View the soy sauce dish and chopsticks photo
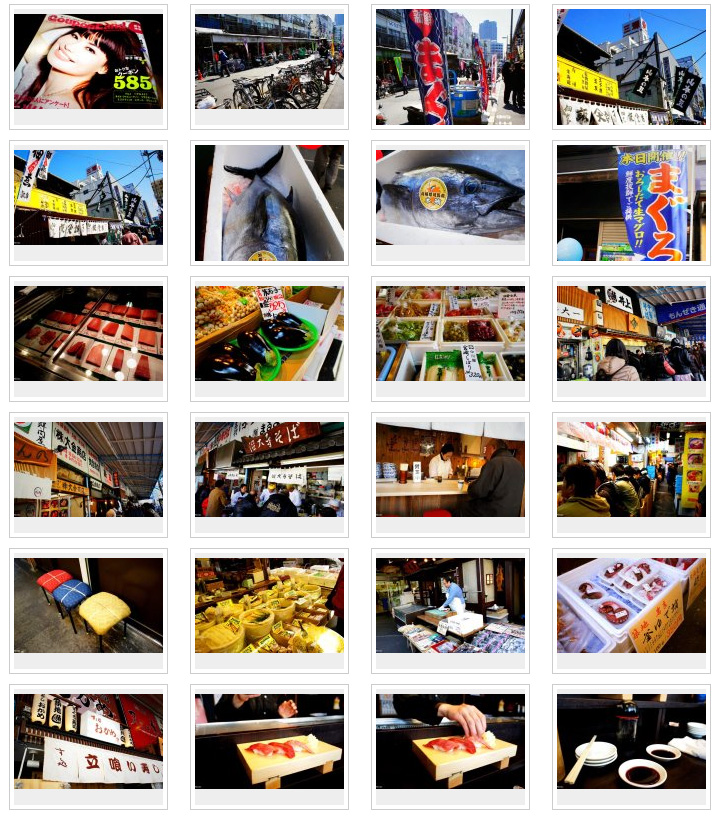The image size is (719, 817). [631, 741]
